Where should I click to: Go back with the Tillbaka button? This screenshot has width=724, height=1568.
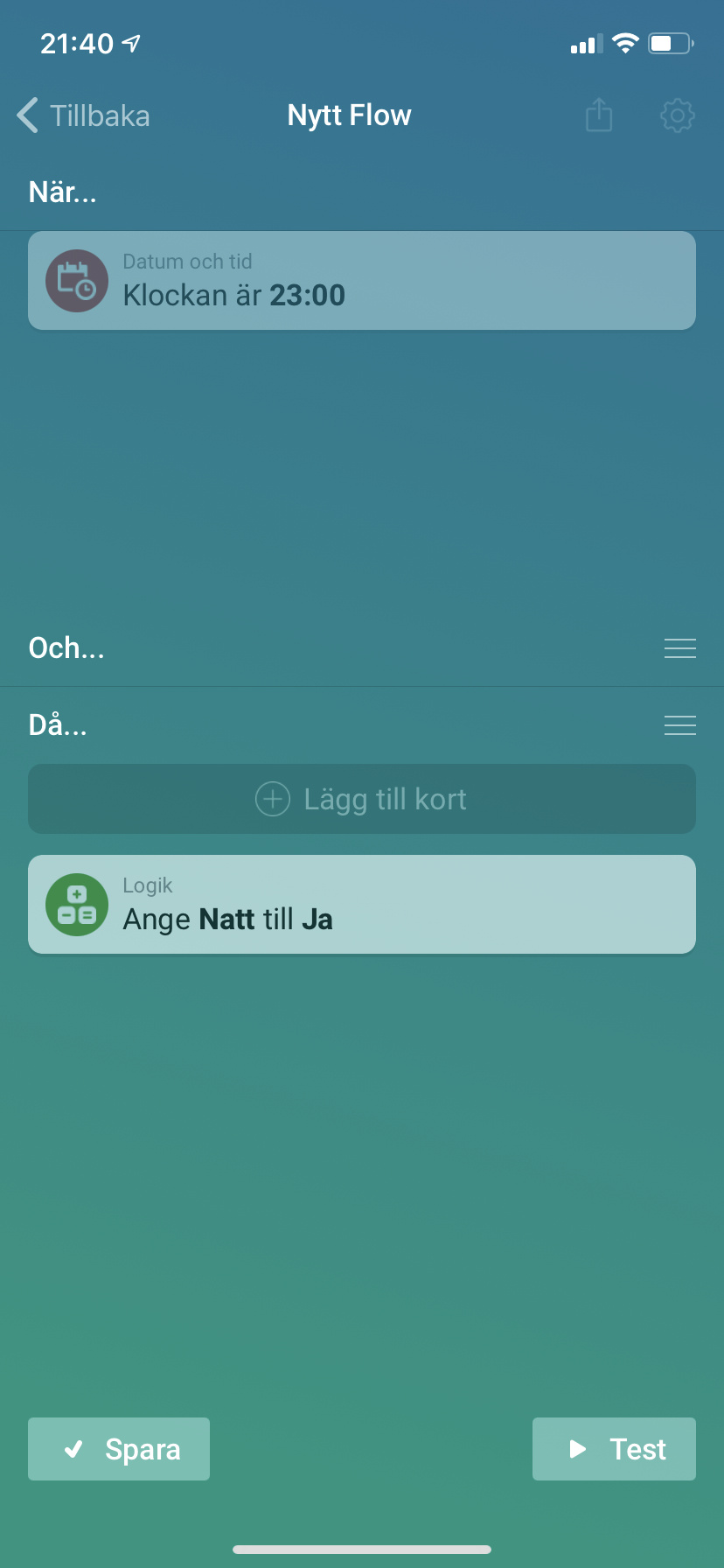click(84, 115)
